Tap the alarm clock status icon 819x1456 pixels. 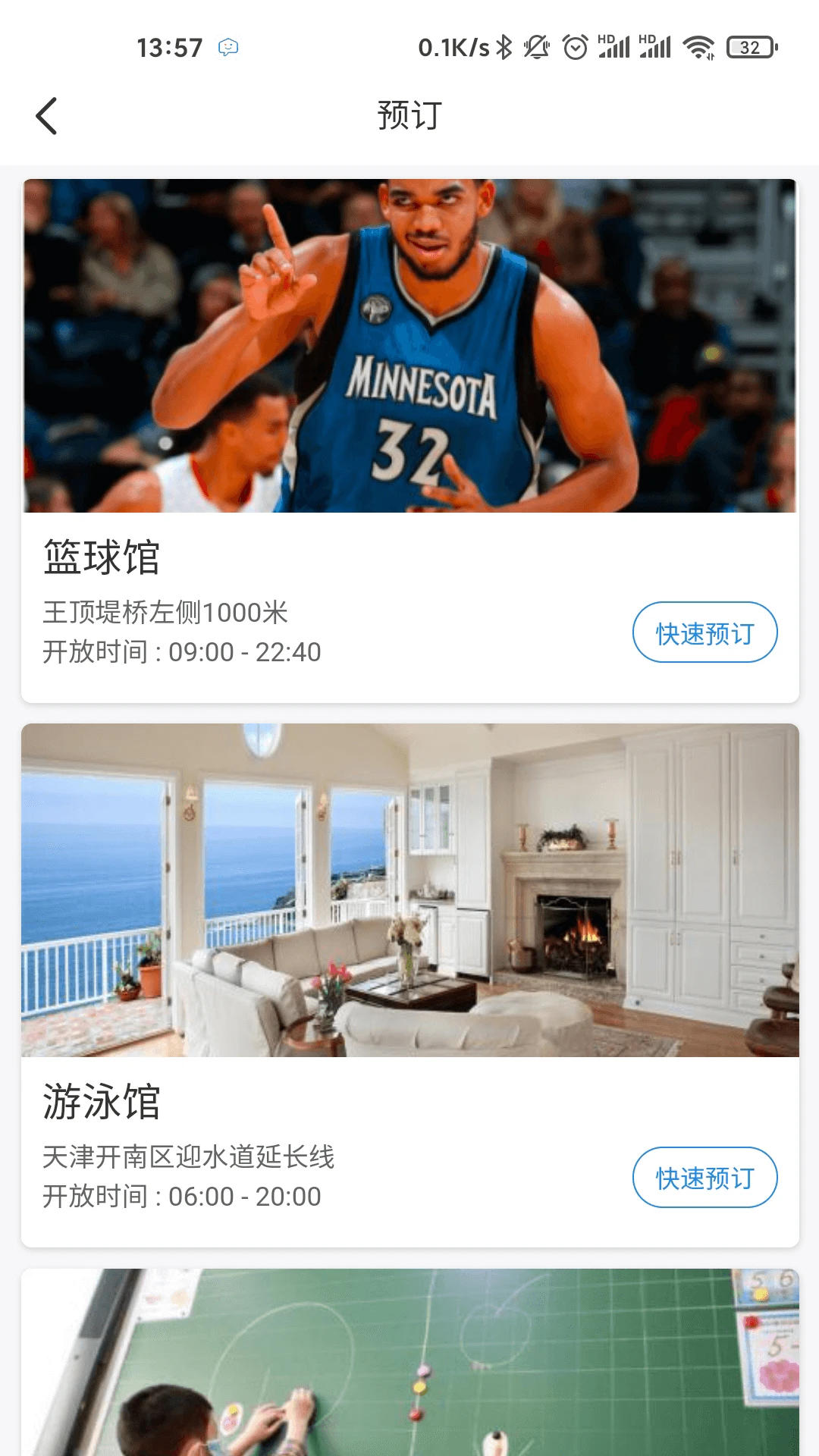coord(574,45)
